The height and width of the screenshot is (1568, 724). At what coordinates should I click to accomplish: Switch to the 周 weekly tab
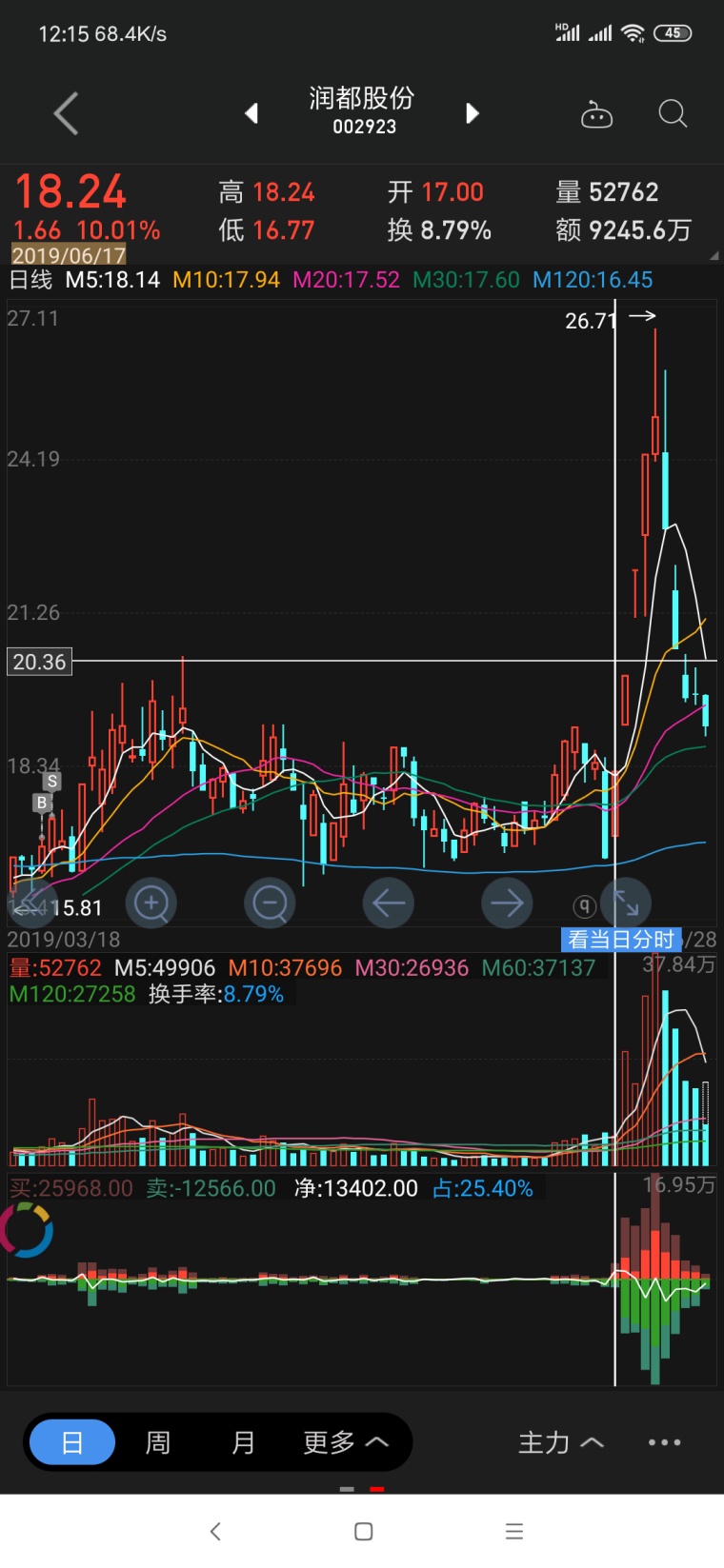[158, 1442]
